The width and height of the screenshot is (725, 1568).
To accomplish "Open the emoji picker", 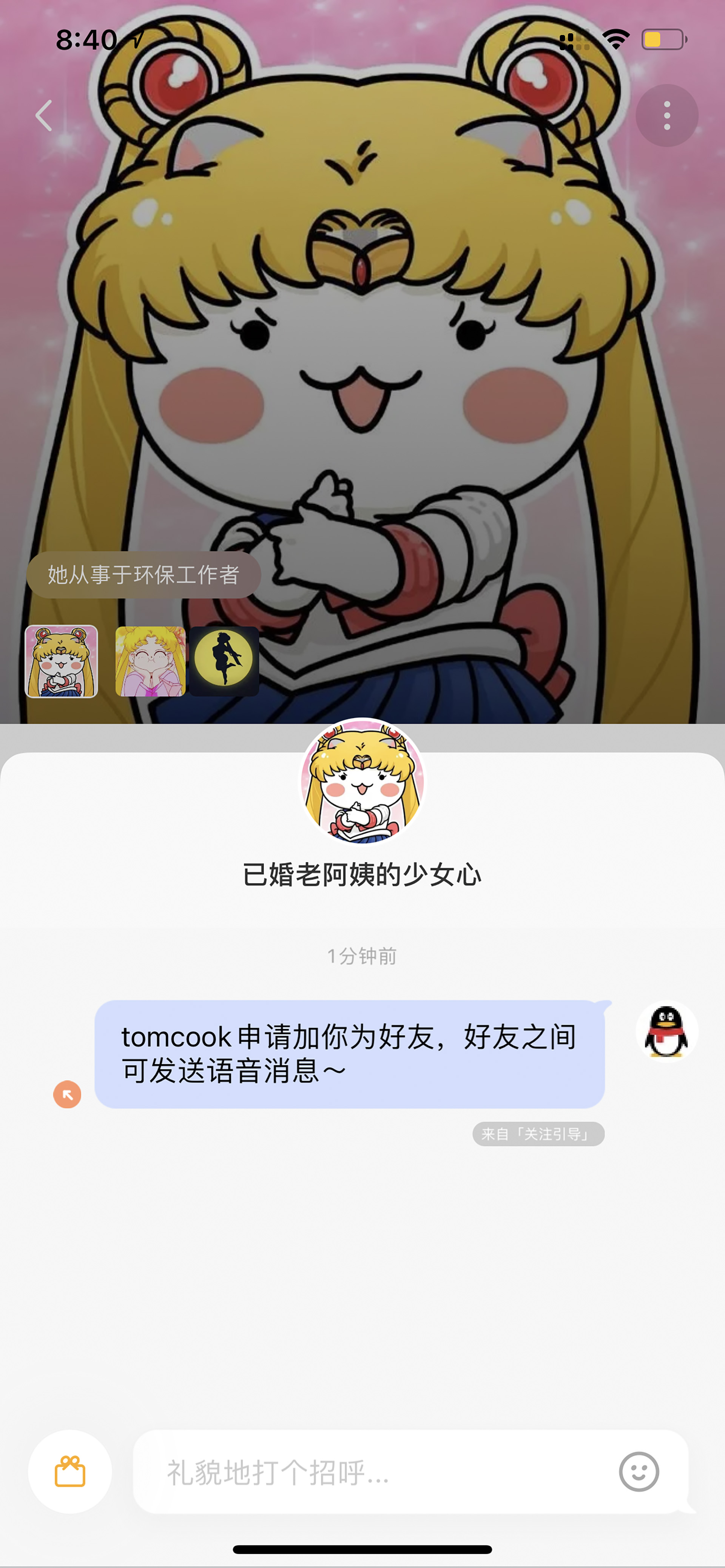I will point(639,1471).
